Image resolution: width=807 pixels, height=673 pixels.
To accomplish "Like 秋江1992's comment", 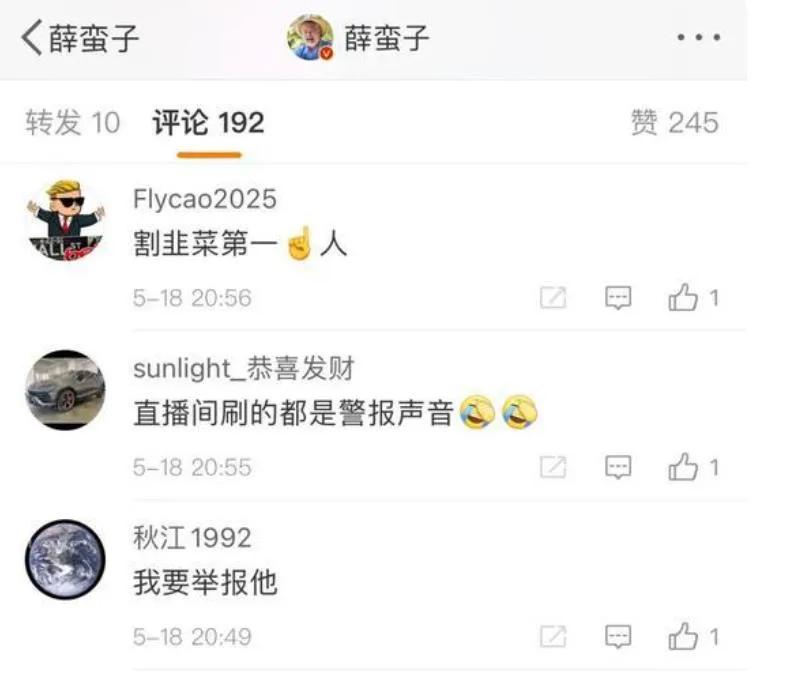I will point(693,637).
